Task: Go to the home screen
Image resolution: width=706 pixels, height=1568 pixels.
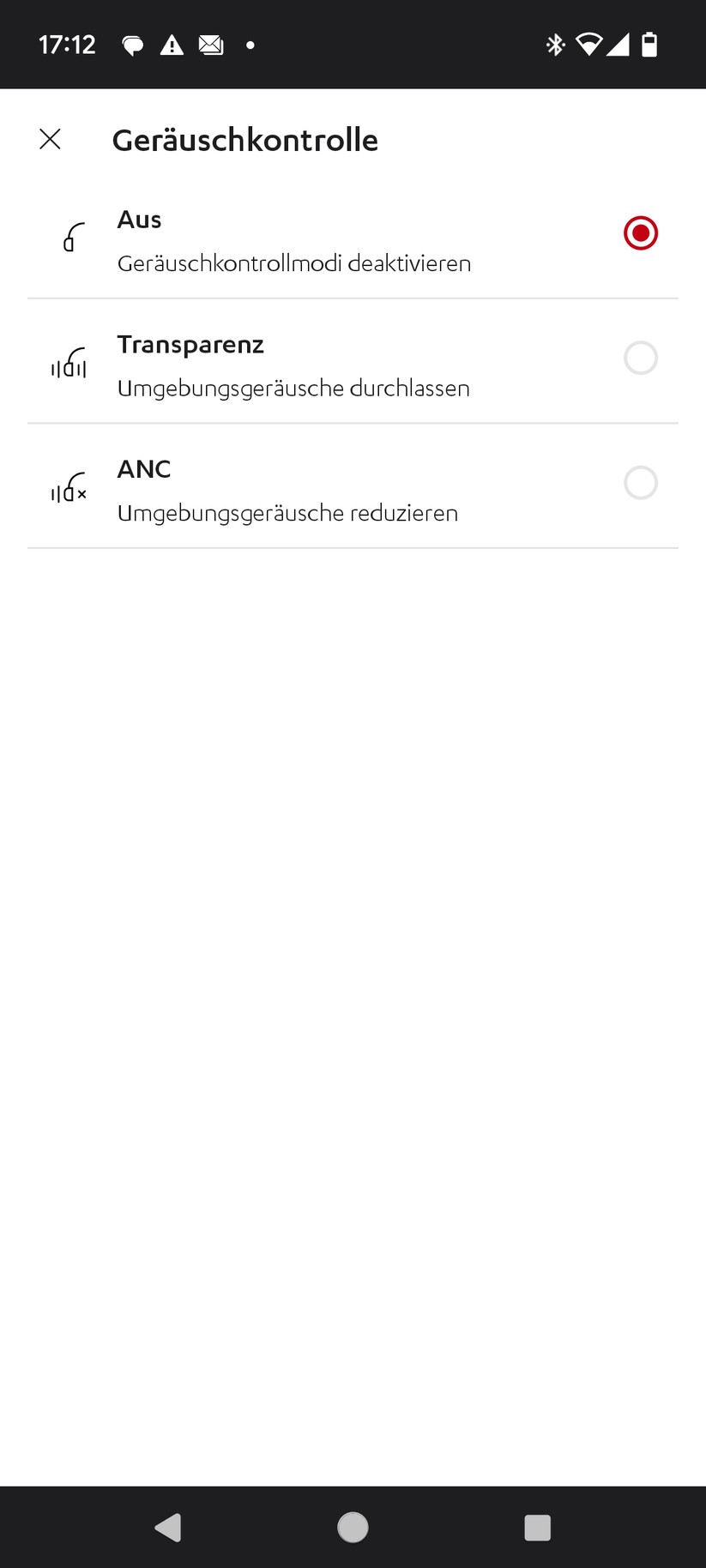Action: tap(353, 1527)
